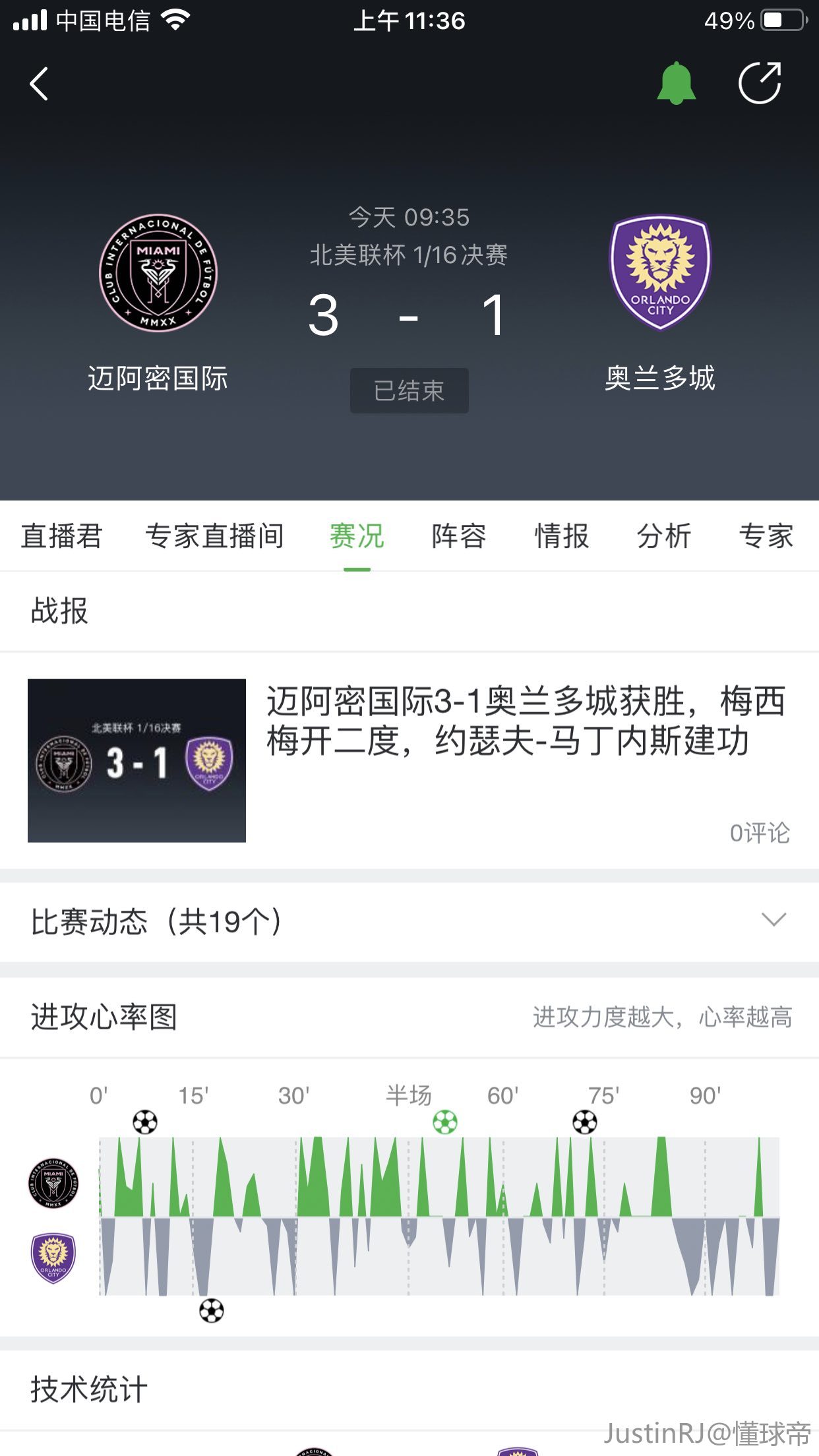819x1456 pixels.
Task: Switch to the 分析 tab
Action: (x=664, y=536)
